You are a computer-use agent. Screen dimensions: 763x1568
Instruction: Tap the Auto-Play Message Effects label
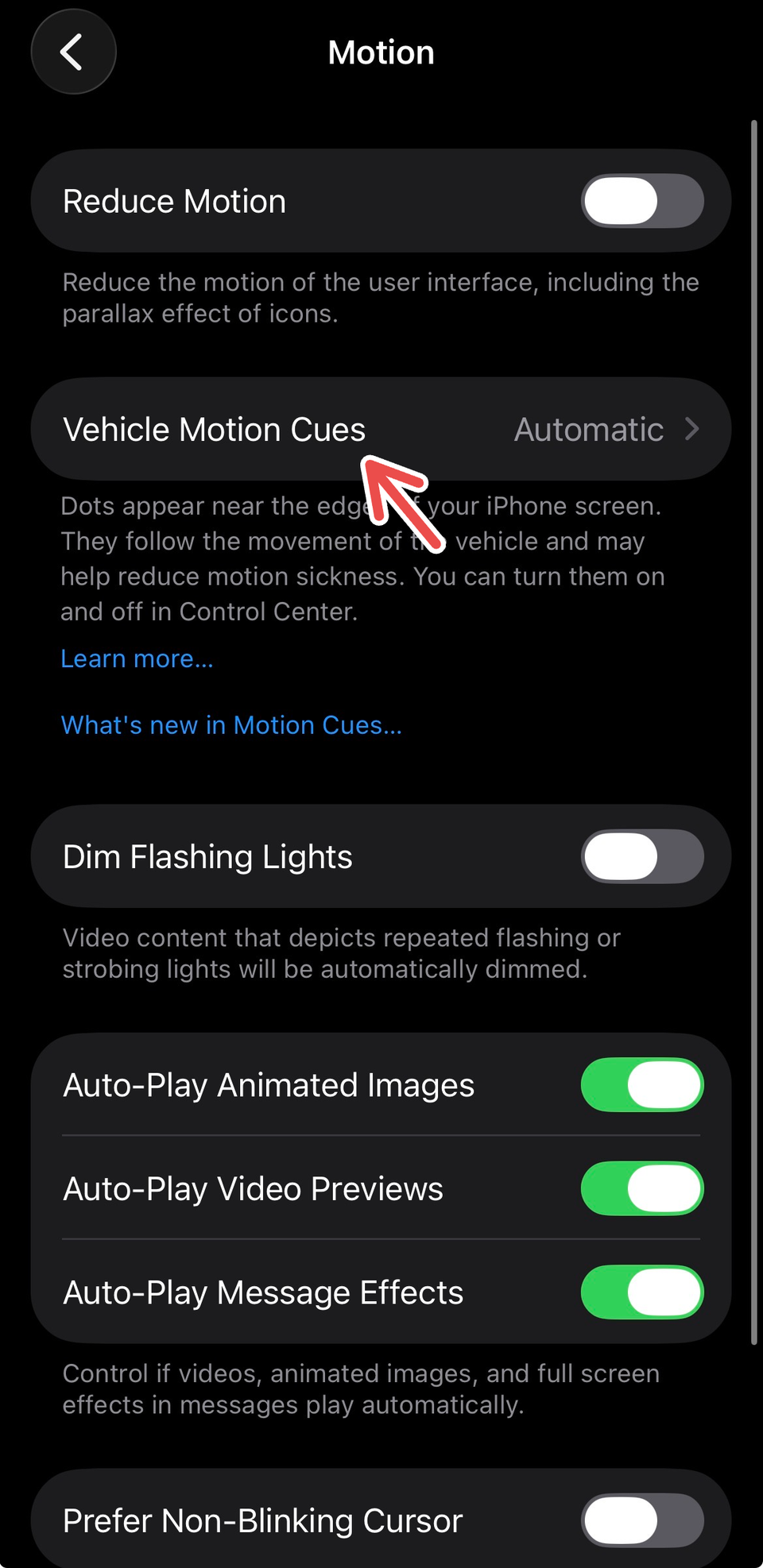point(263,1292)
